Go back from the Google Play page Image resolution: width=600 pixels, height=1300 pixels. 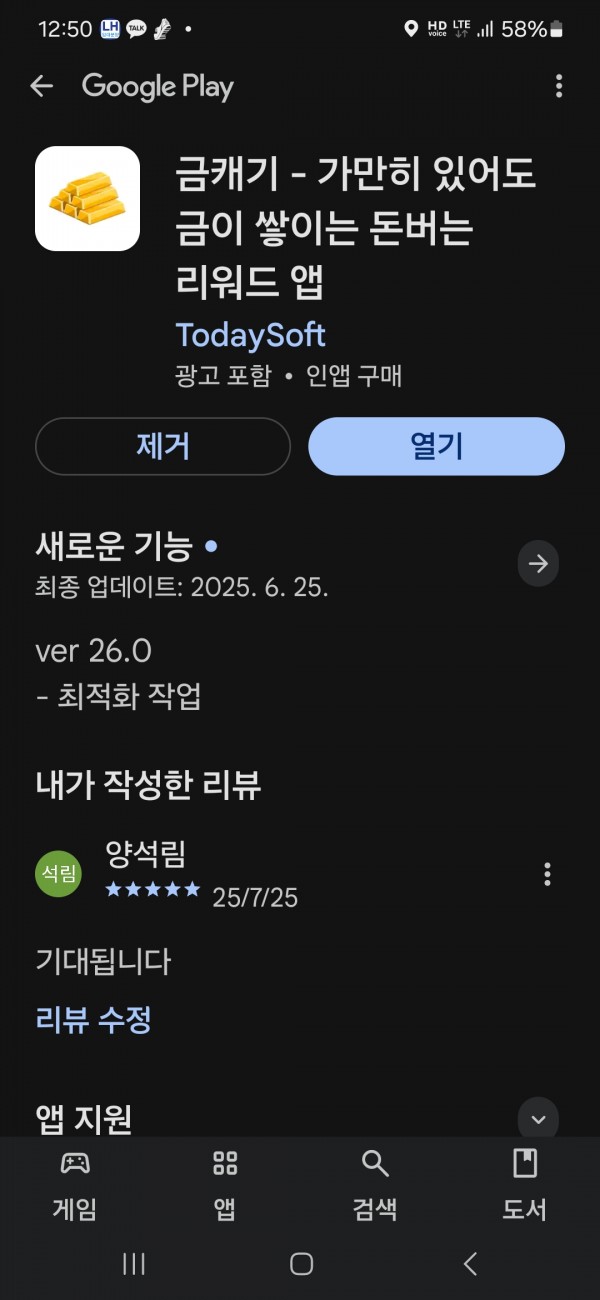[x=41, y=86]
